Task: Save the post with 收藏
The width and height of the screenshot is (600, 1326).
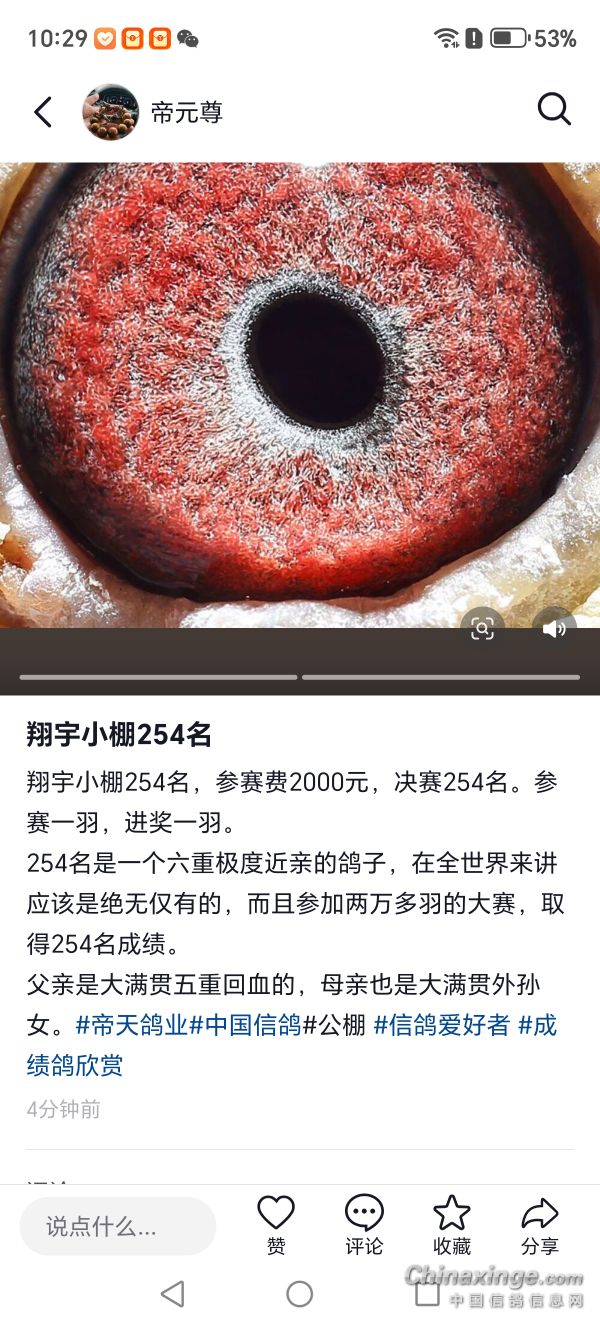Action: click(452, 1224)
